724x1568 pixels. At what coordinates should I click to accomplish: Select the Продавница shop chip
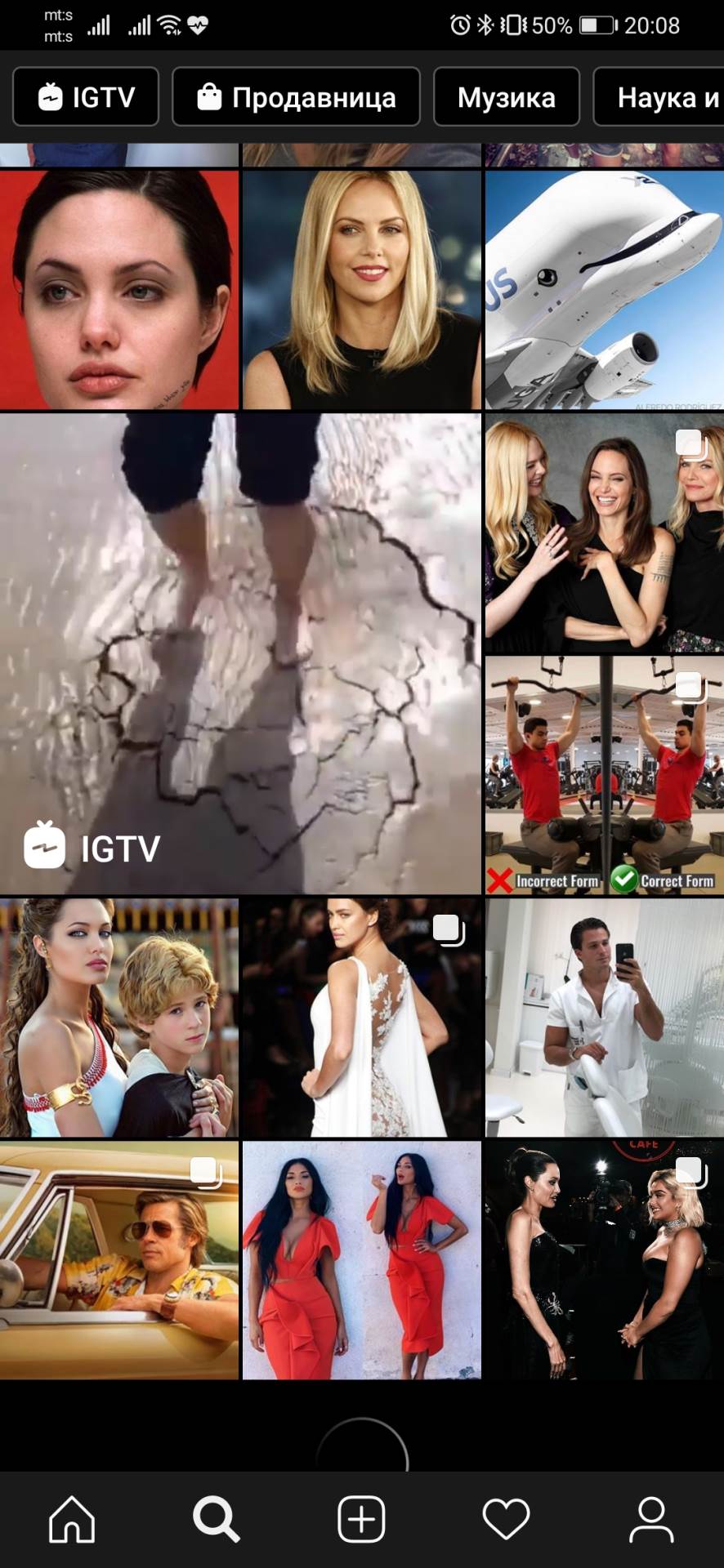(296, 97)
